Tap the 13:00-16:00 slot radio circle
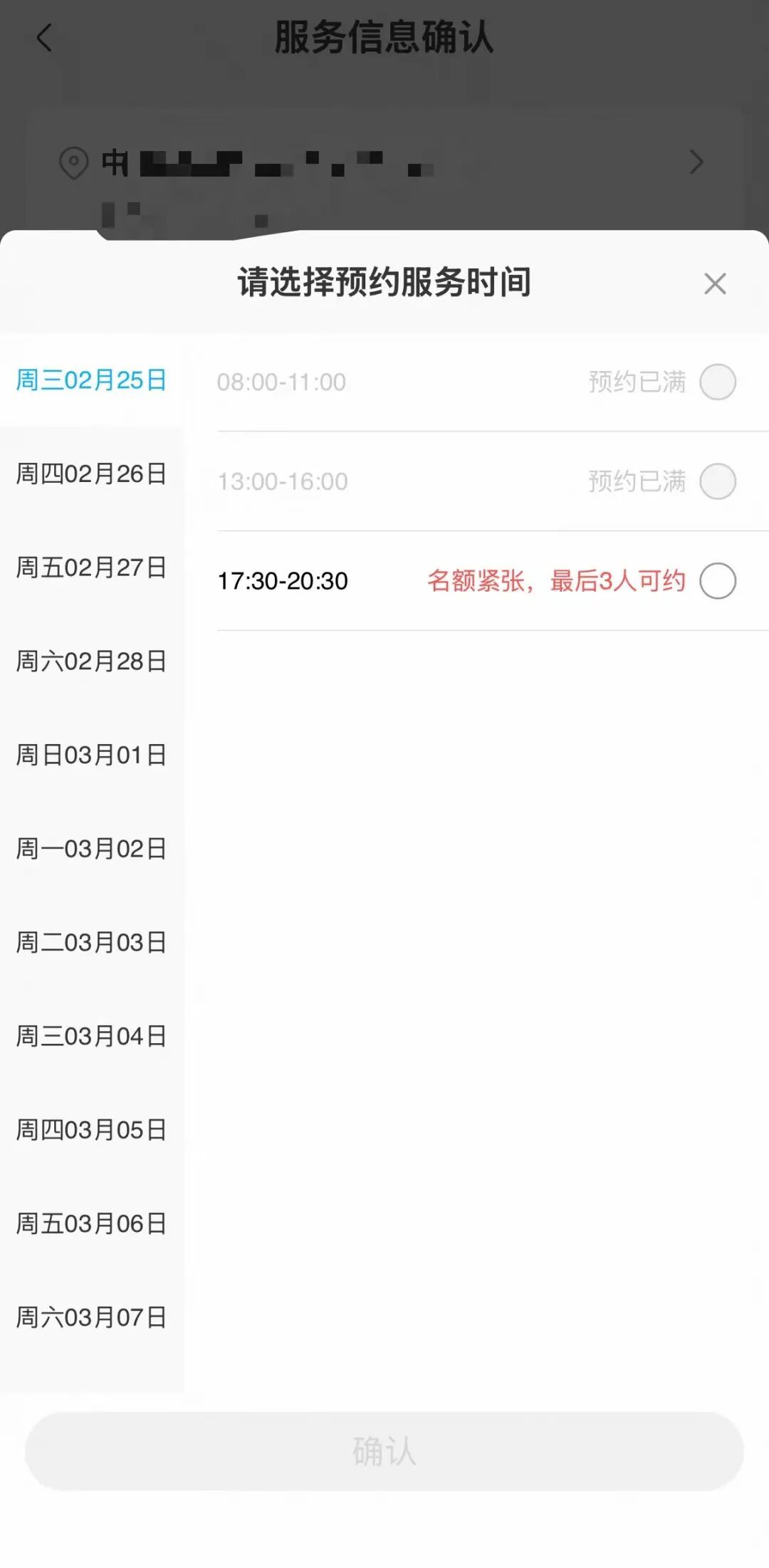The image size is (769, 1568). point(718,481)
